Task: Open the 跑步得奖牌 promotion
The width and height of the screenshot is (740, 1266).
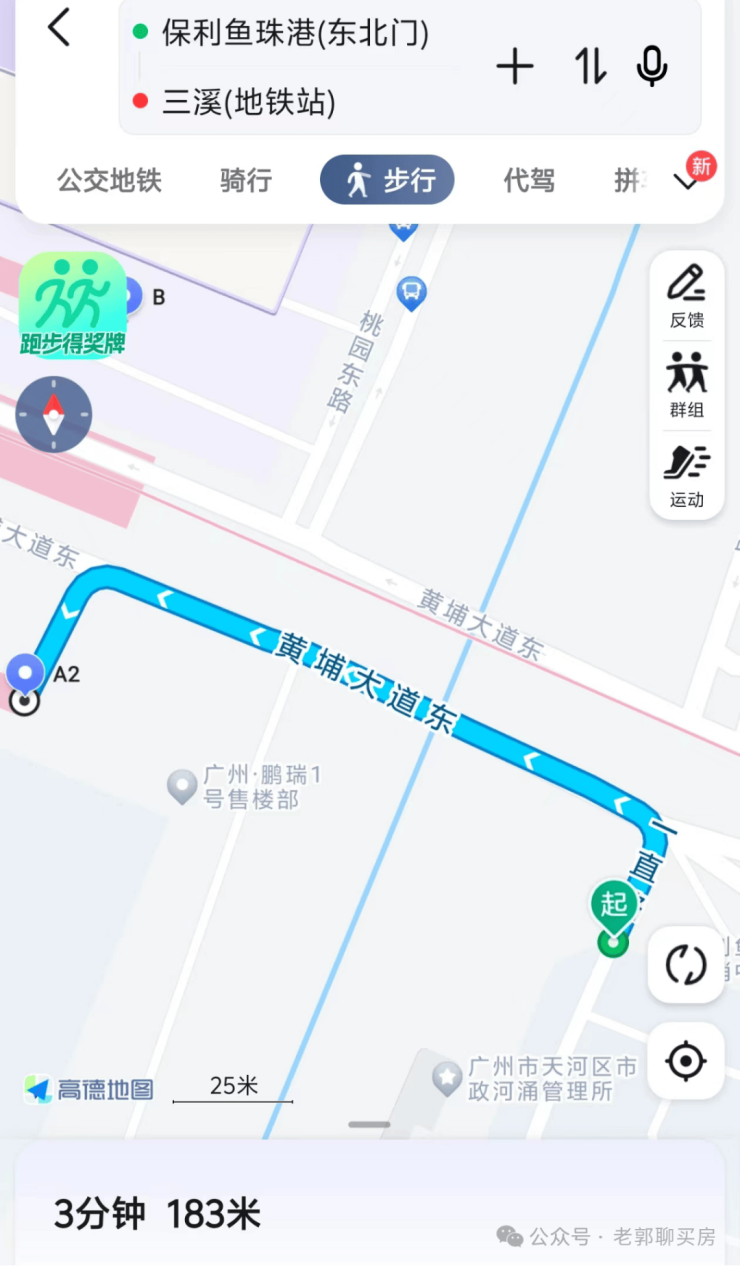Action: 72,304
